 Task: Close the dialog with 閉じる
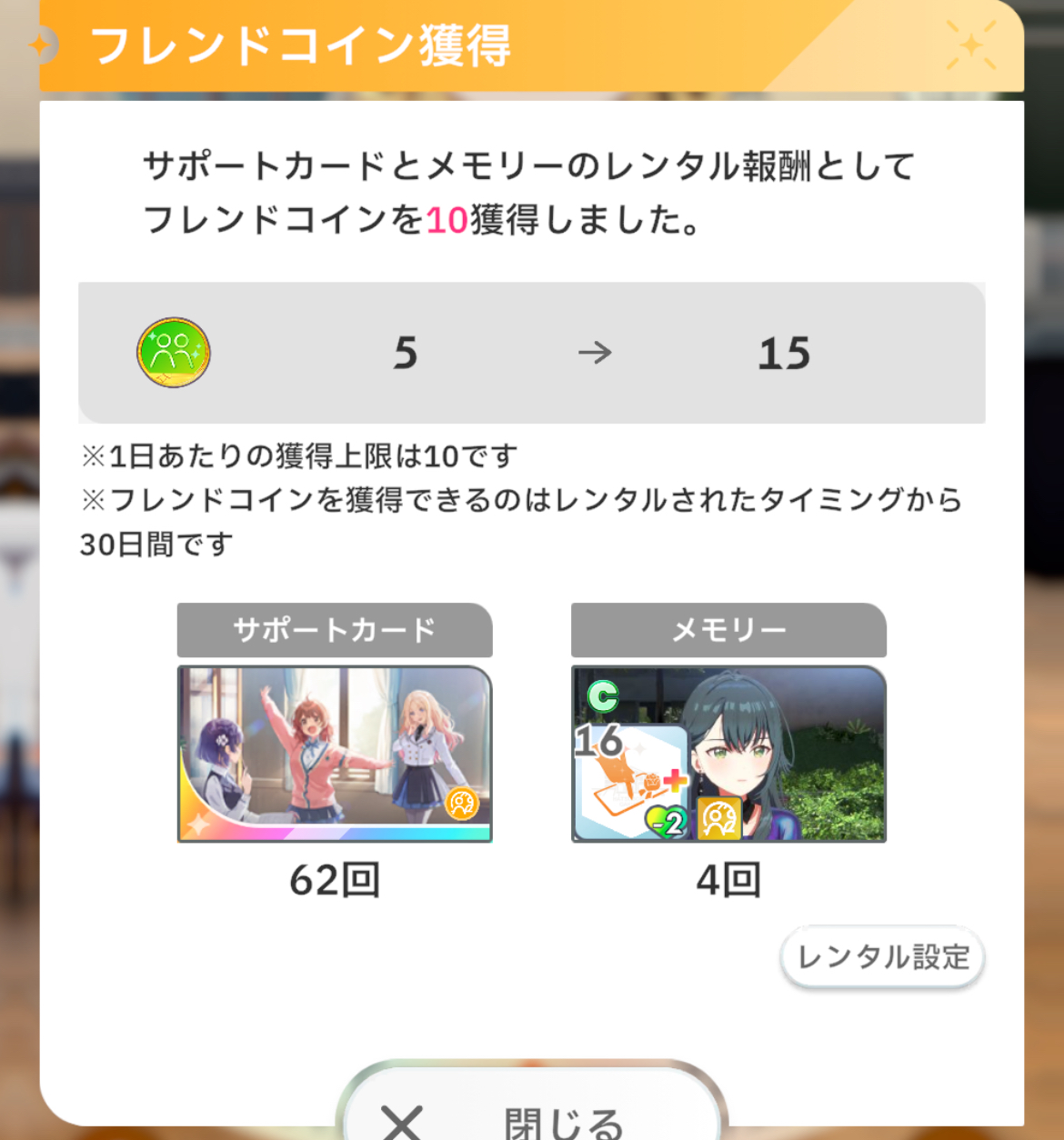coord(532,1115)
